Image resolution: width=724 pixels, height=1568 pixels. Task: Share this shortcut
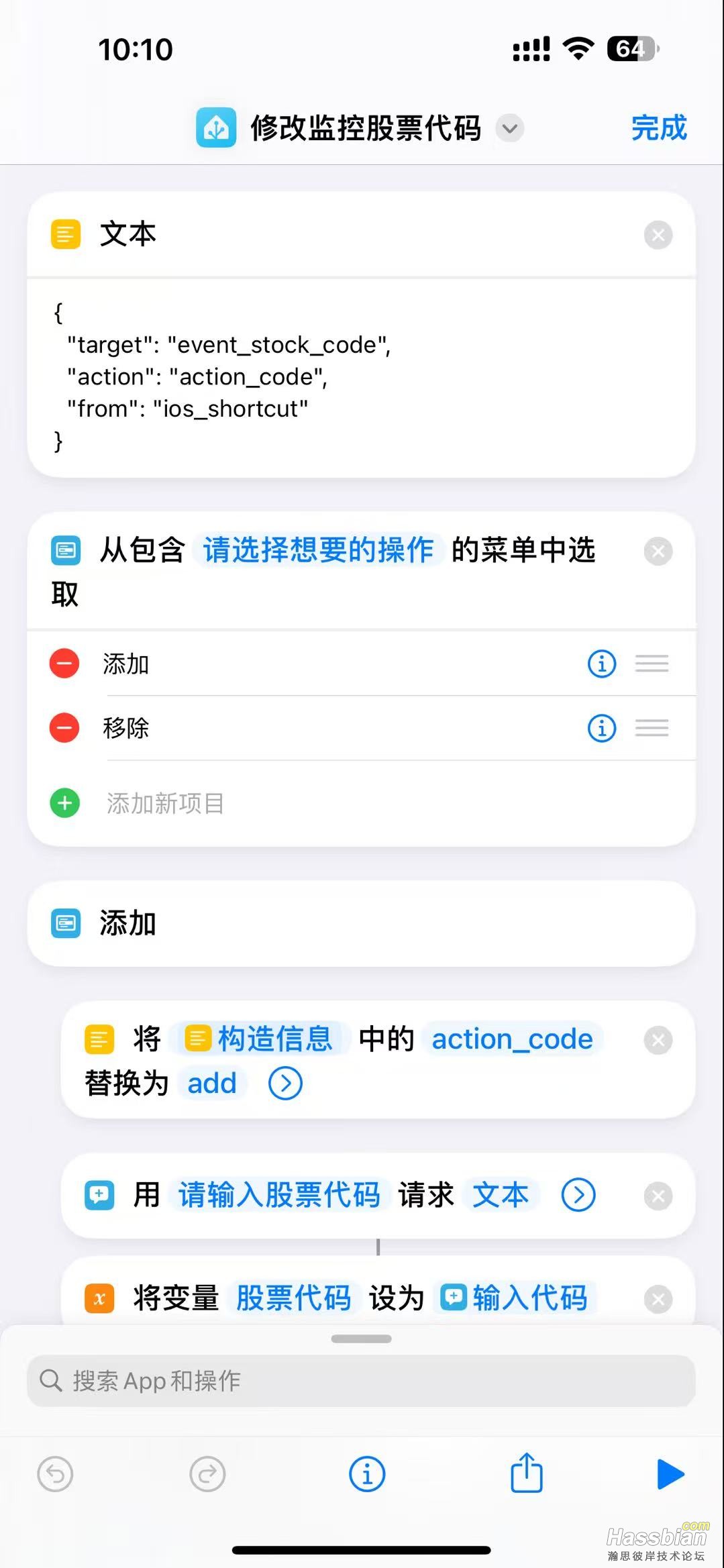pyautogui.click(x=526, y=1474)
